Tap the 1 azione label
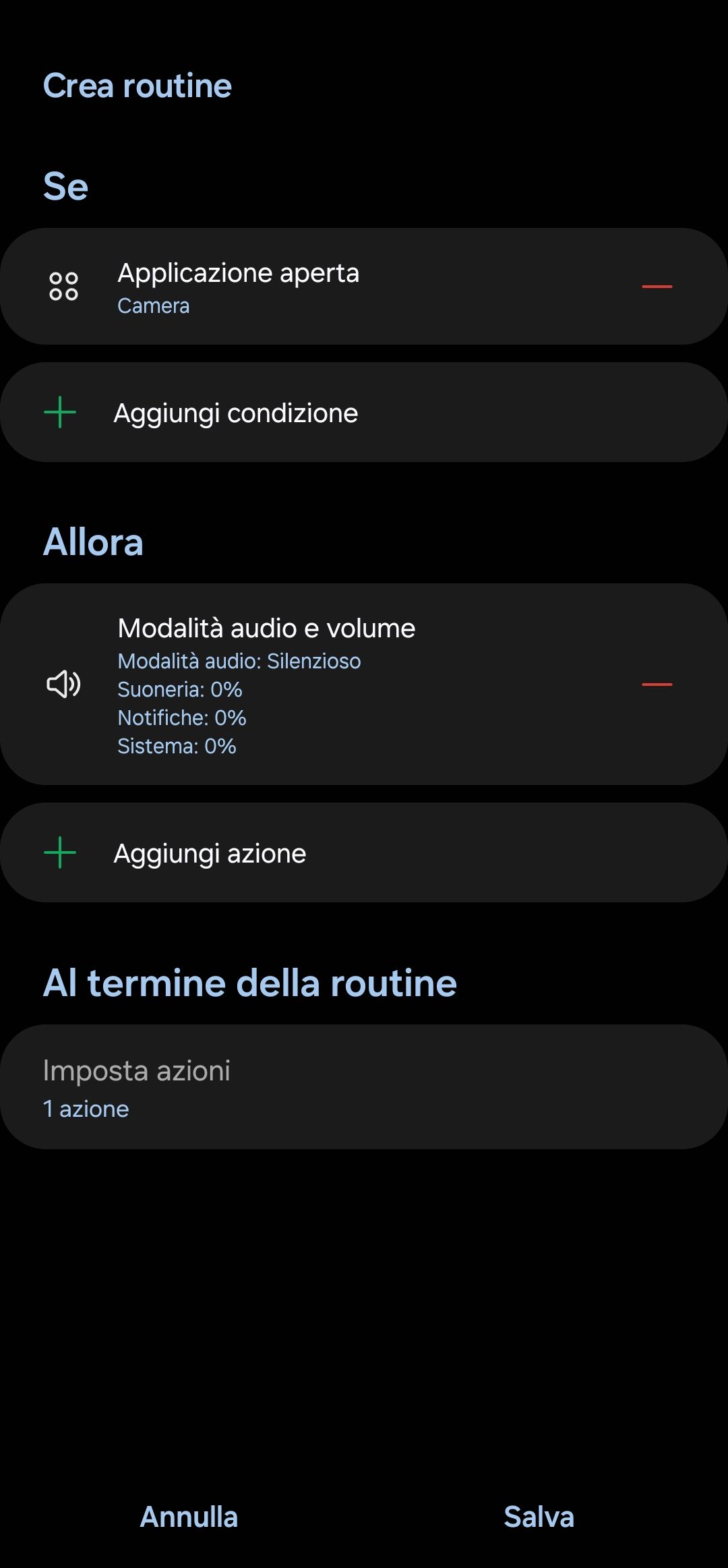Screen dimensions: 728x1568 pyautogui.click(x=86, y=1107)
